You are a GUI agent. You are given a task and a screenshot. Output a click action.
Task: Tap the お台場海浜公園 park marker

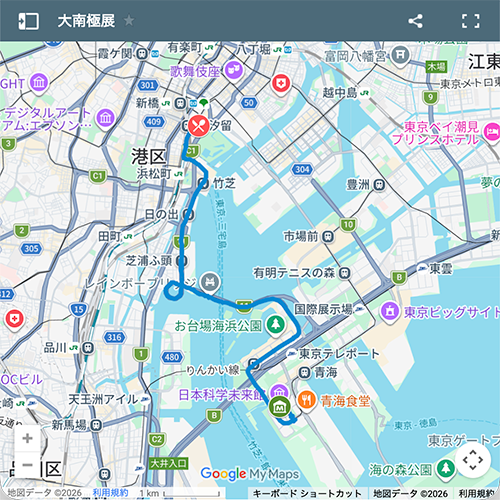click(275, 324)
